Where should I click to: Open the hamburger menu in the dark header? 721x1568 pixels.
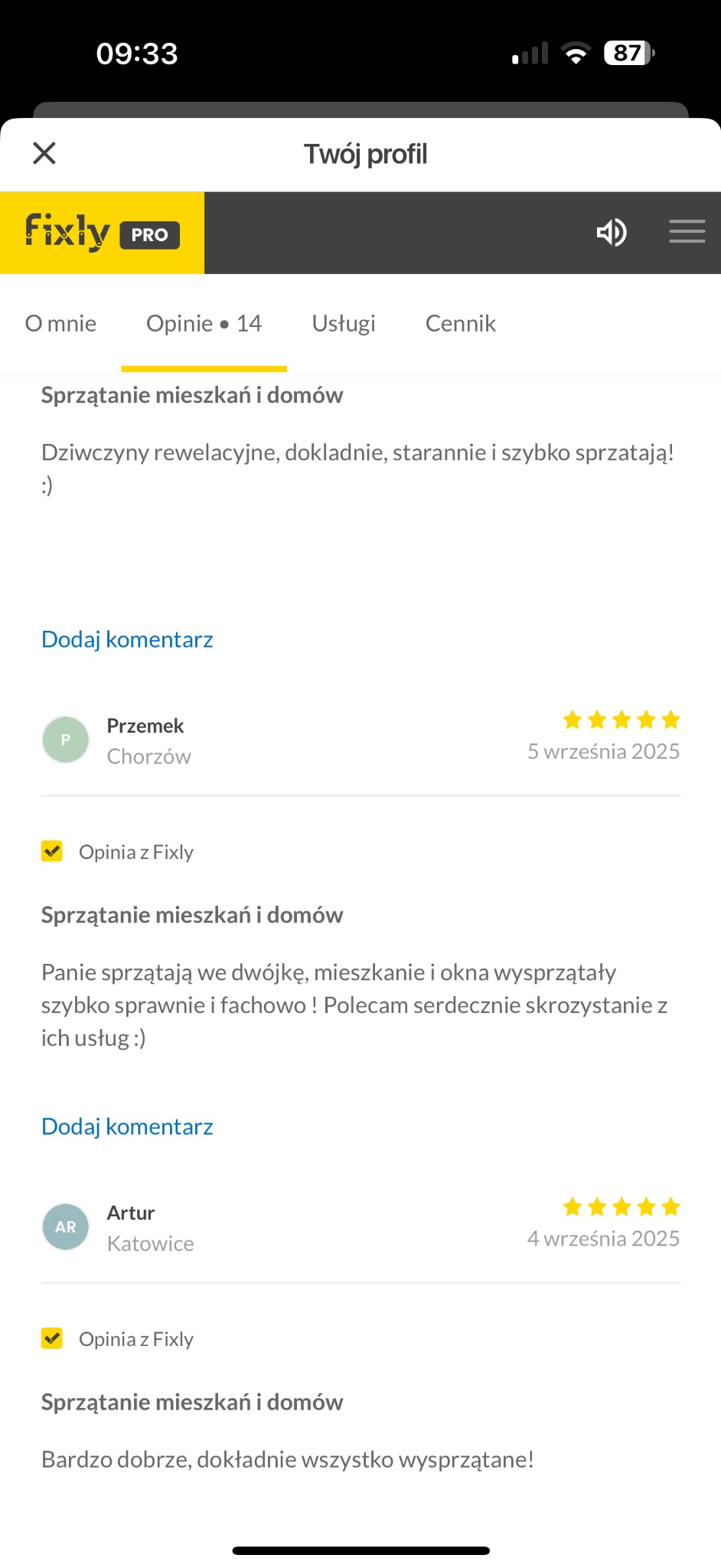click(687, 232)
